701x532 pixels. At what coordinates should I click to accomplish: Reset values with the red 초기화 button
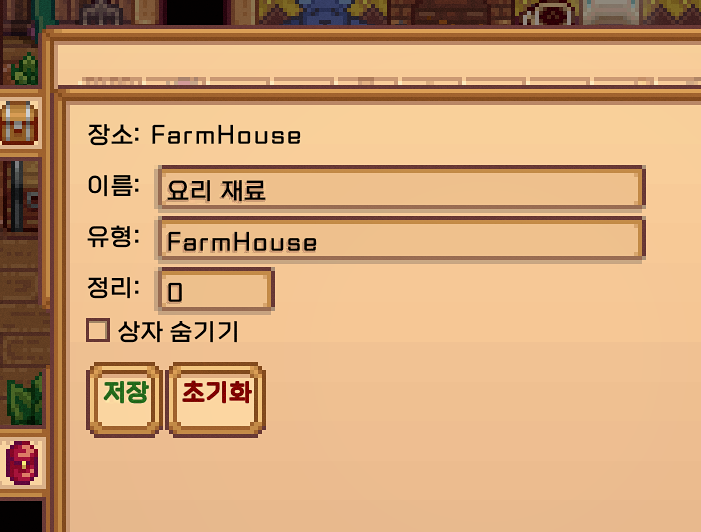tap(216, 399)
